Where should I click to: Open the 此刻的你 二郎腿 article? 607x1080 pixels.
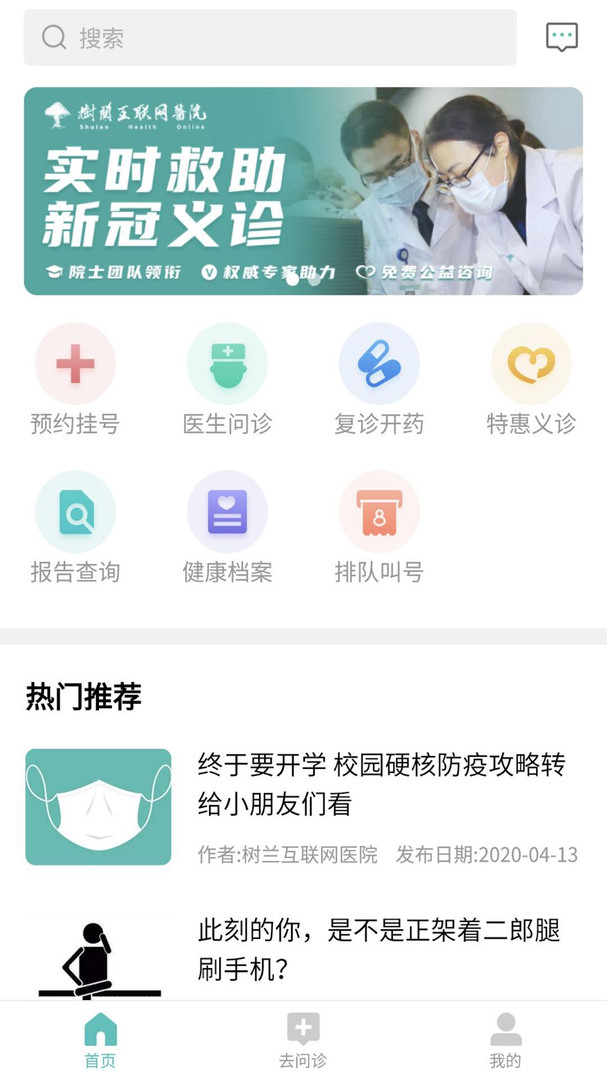coord(303,956)
